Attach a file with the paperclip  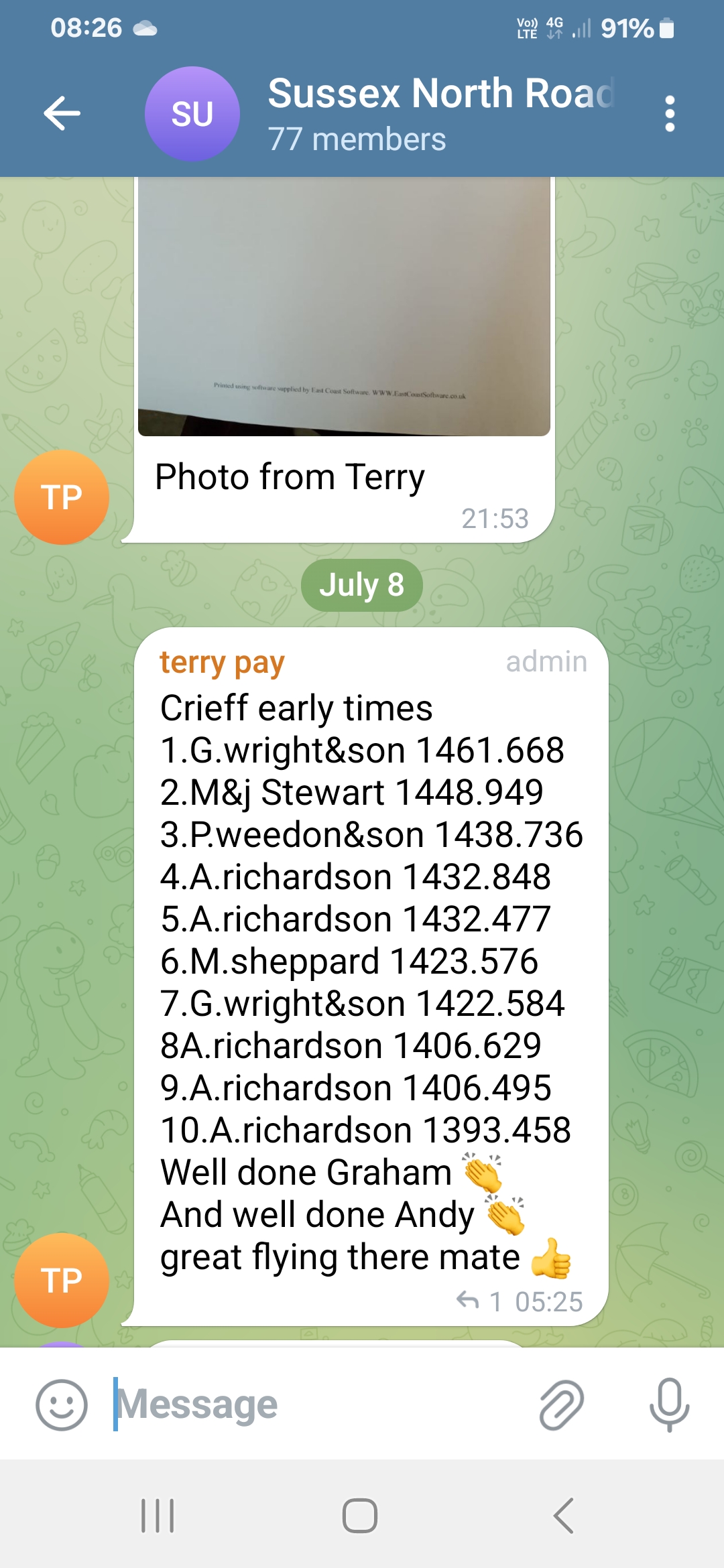tap(561, 1404)
